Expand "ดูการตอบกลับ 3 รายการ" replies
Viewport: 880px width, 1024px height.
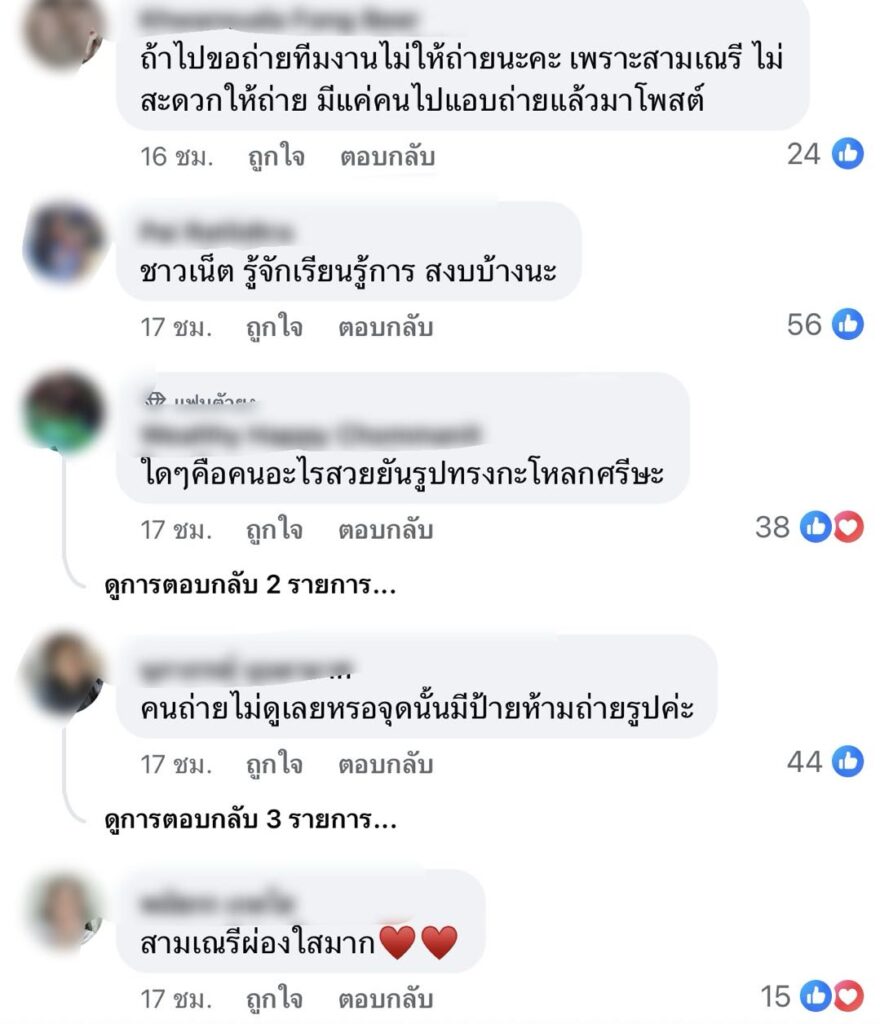pos(250,821)
